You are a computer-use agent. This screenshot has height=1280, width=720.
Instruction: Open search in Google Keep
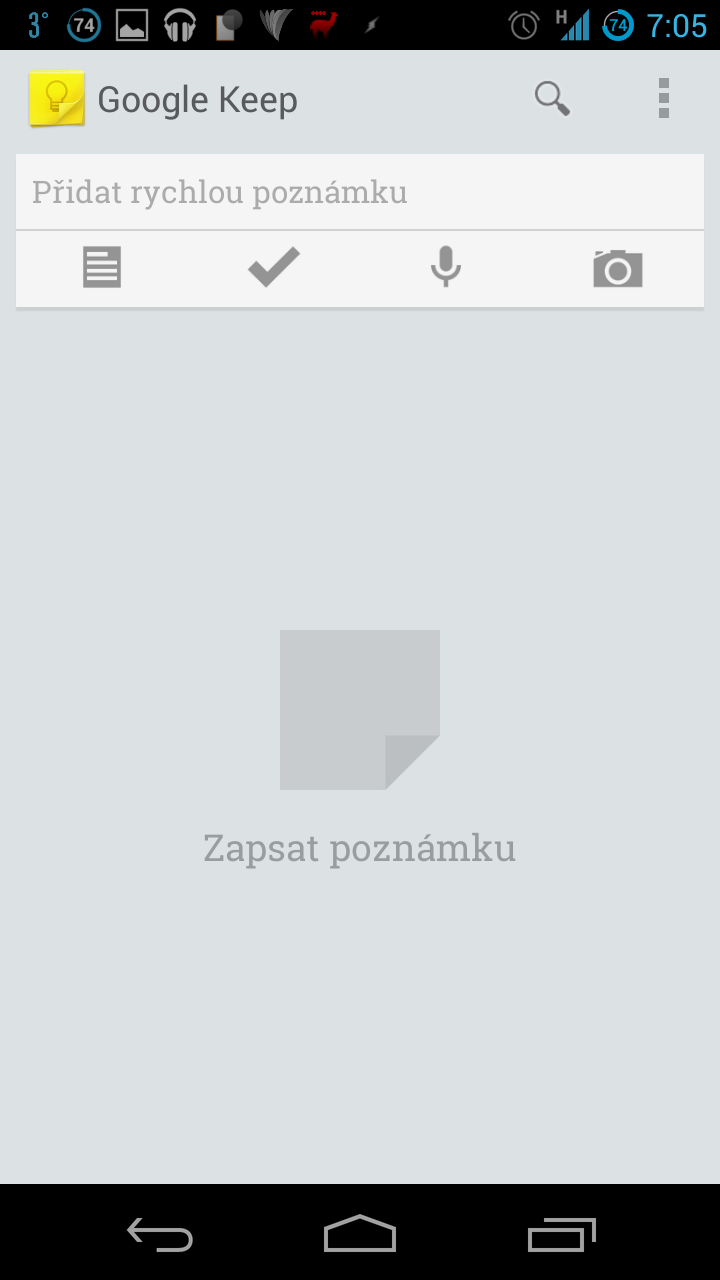(552, 99)
